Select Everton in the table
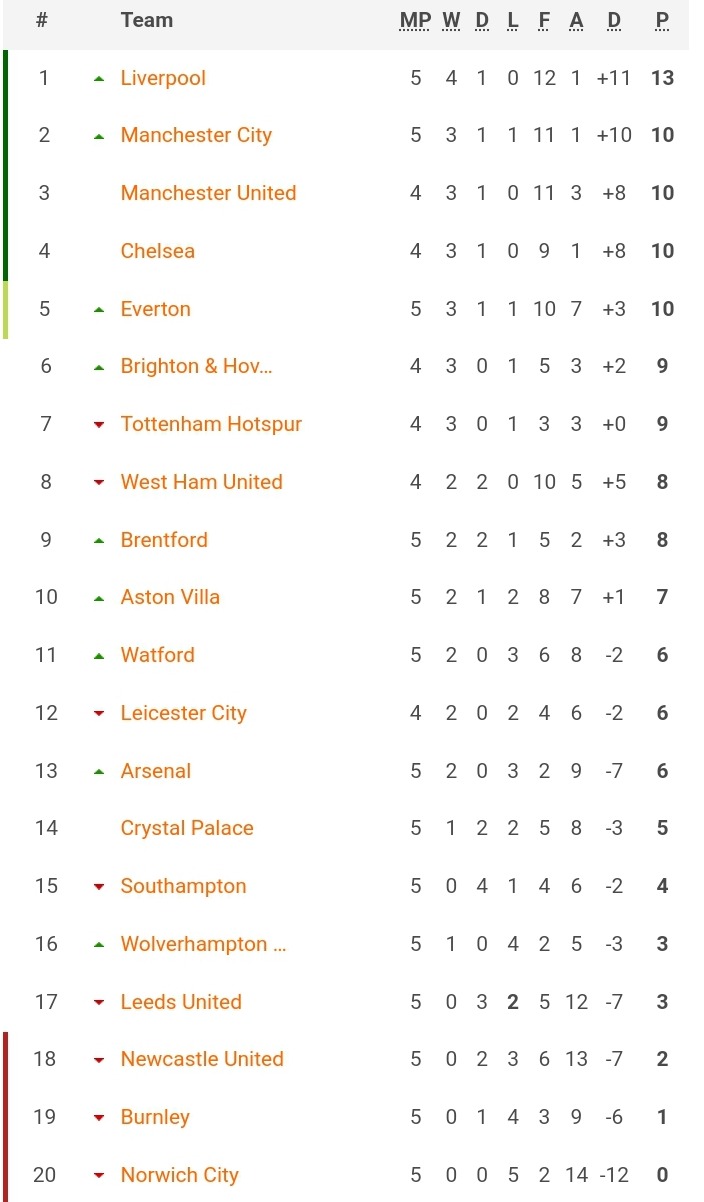Viewport: 704px width, 1202px height. (x=155, y=309)
